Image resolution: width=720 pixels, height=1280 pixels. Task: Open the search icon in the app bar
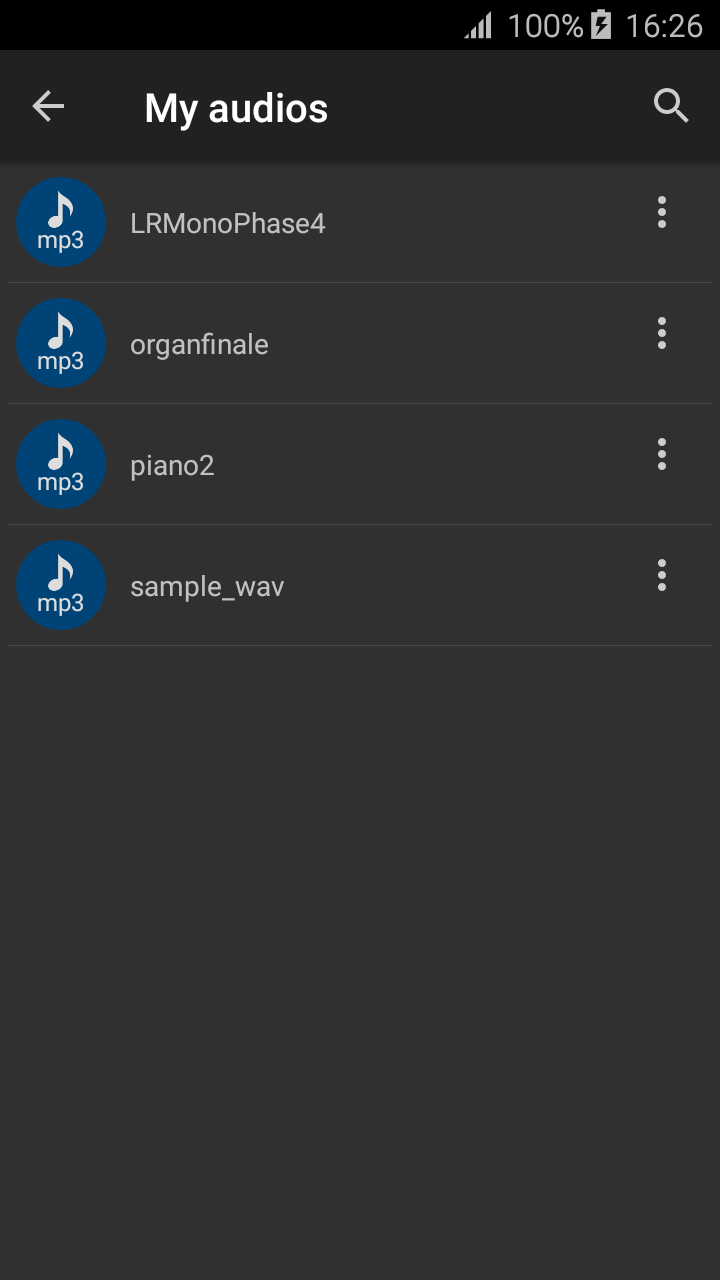click(x=671, y=106)
